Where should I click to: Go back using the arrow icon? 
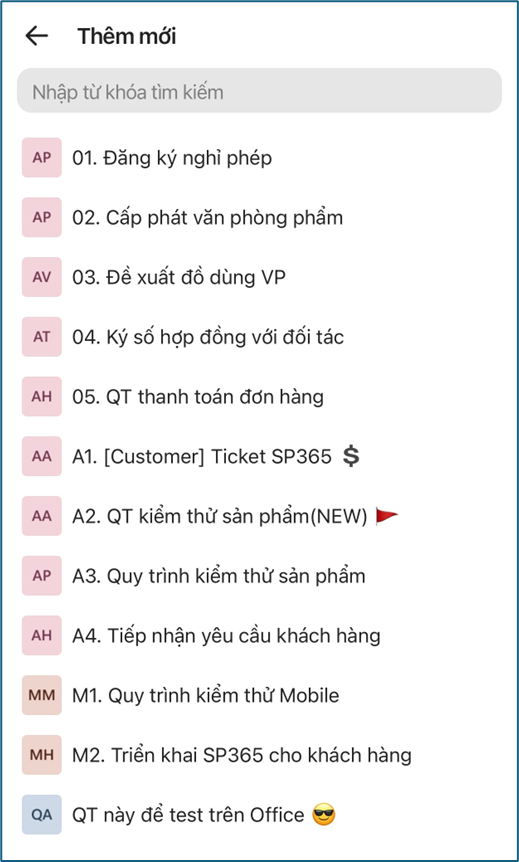pos(37,36)
